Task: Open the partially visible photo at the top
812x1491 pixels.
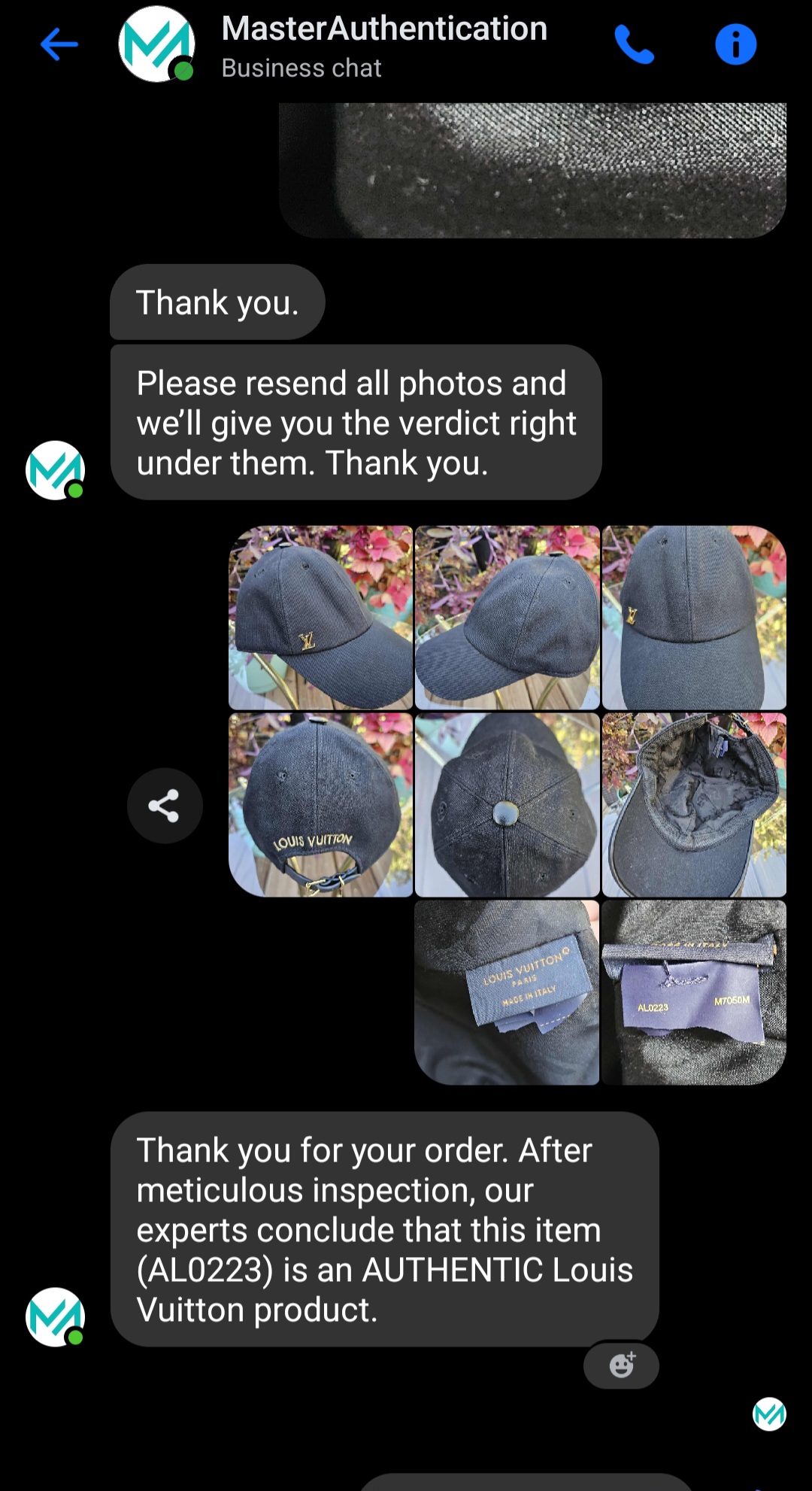Action: tap(532, 170)
